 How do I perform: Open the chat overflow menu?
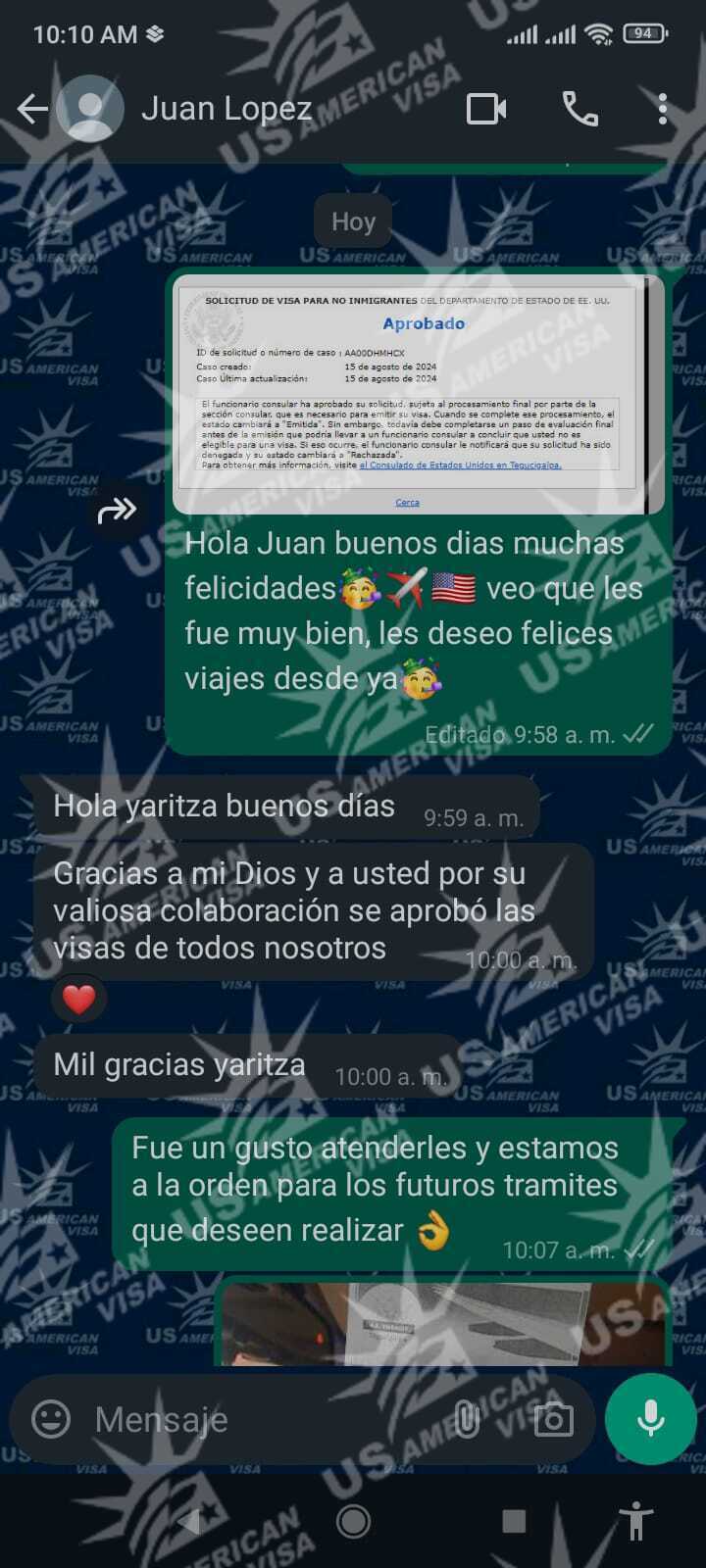(663, 109)
